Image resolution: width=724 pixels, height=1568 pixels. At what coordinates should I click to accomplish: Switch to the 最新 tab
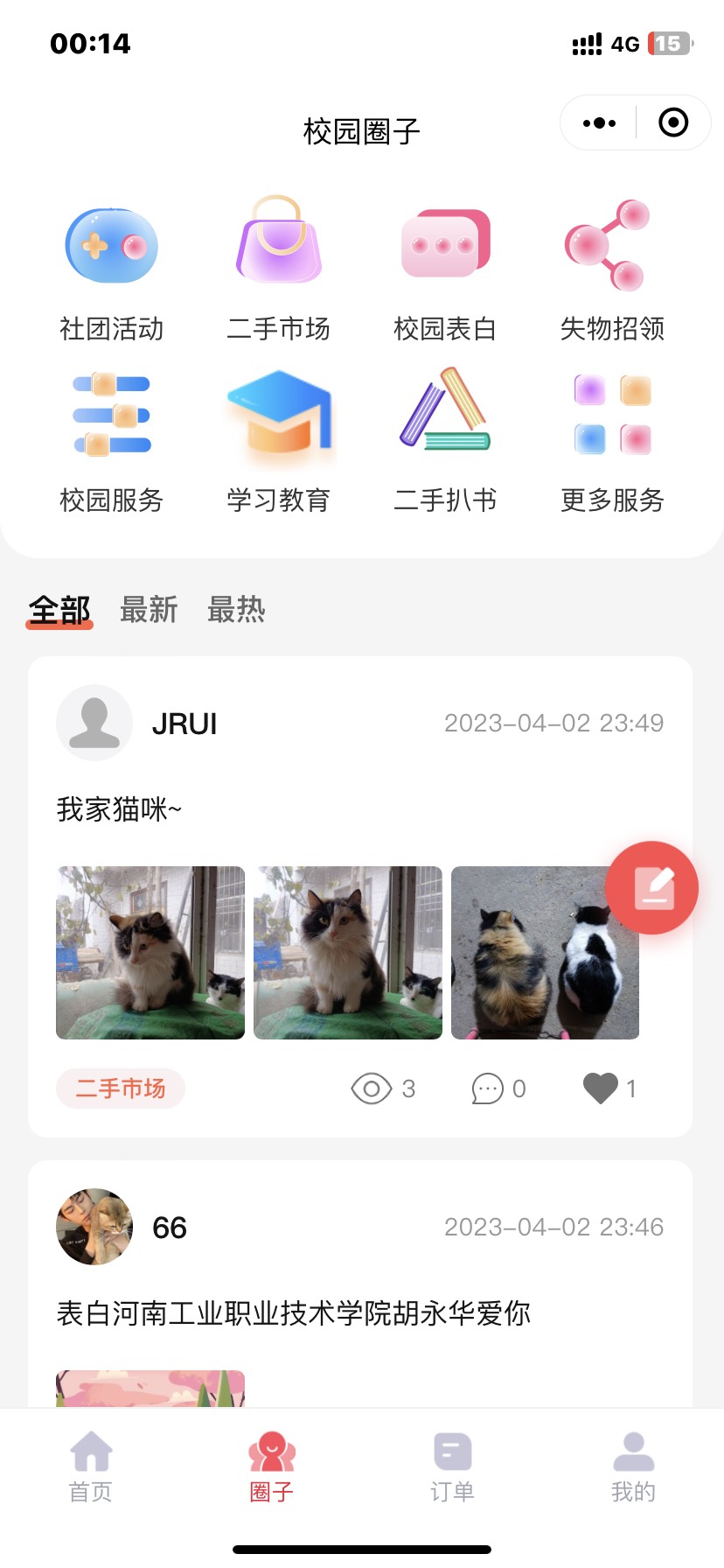click(x=149, y=611)
